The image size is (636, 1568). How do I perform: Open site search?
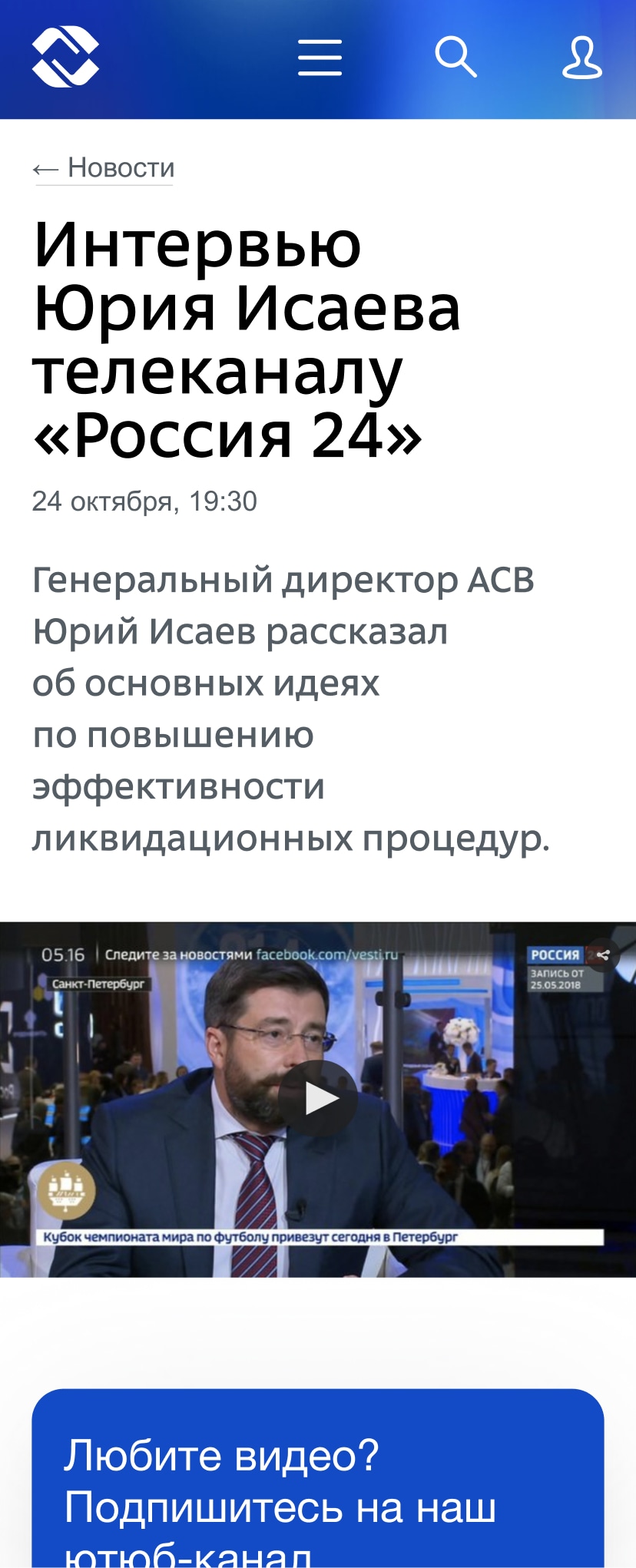click(455, 57)
